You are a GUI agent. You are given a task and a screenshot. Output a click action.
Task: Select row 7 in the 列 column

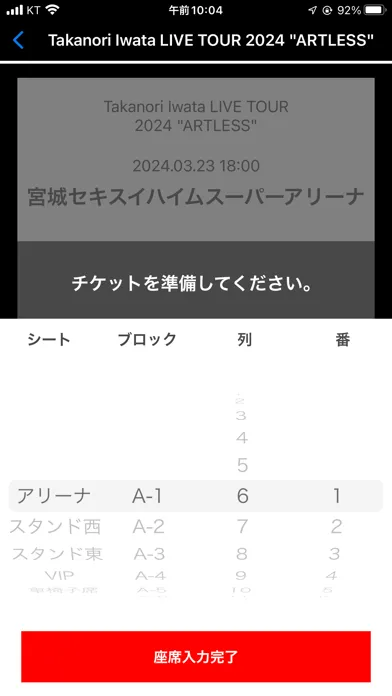pyautogui.click(x=242, y=526)
